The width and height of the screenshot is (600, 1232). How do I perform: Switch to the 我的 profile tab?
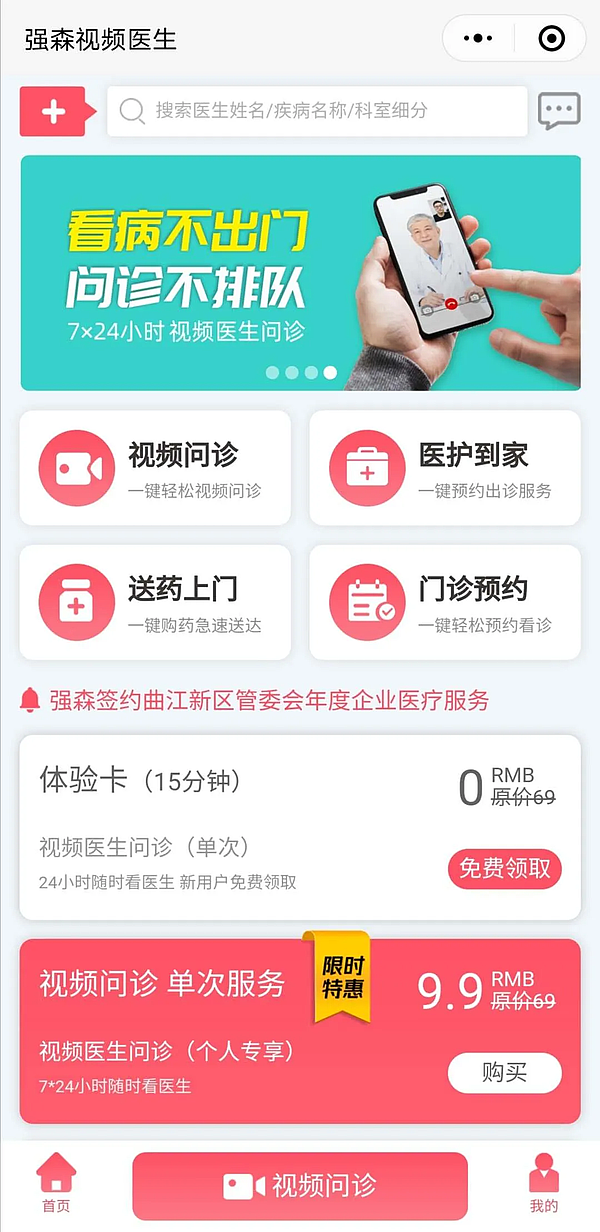pos(544,1183)
